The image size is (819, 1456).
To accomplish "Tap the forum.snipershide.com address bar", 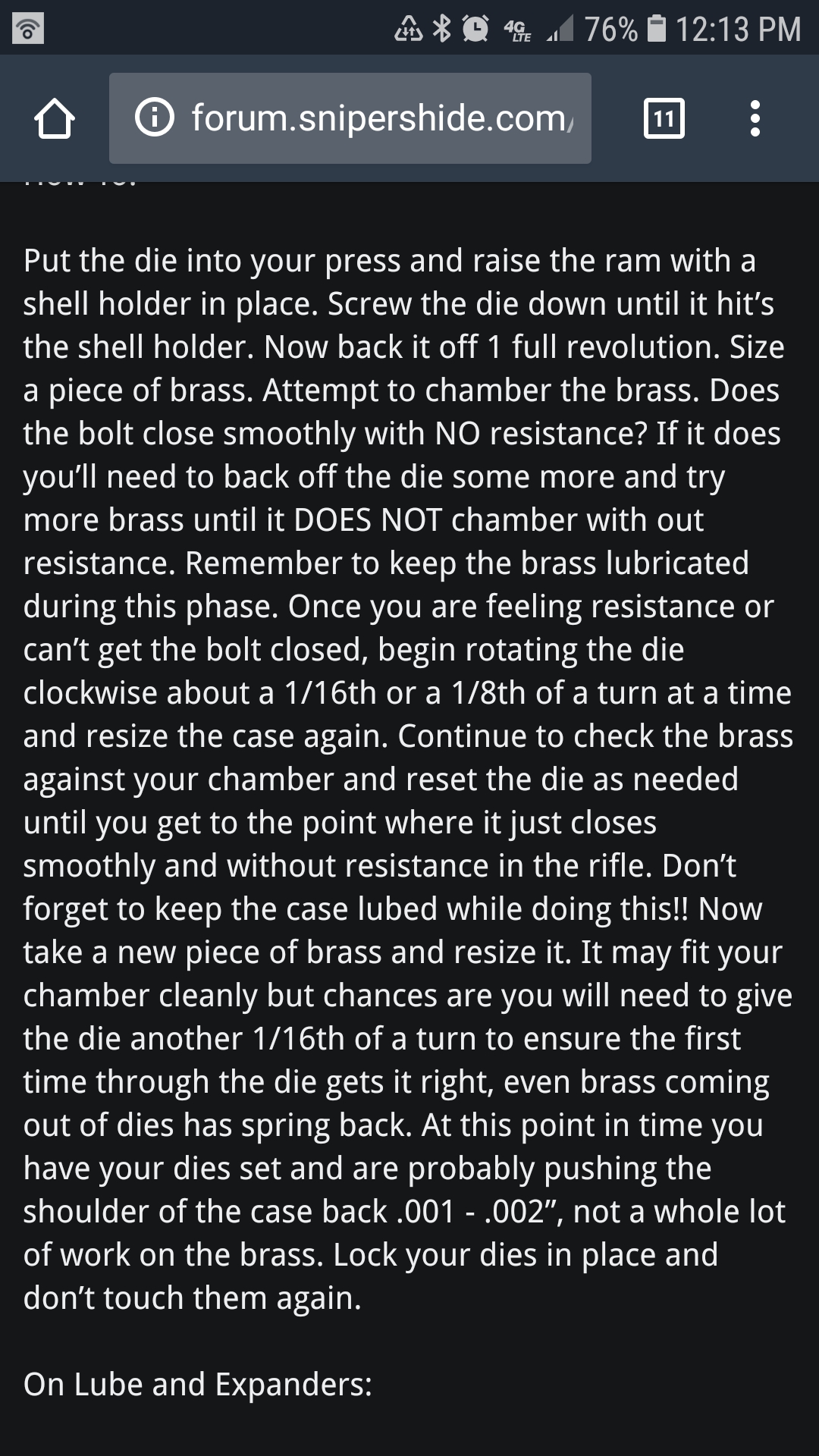I will [379, 119].
